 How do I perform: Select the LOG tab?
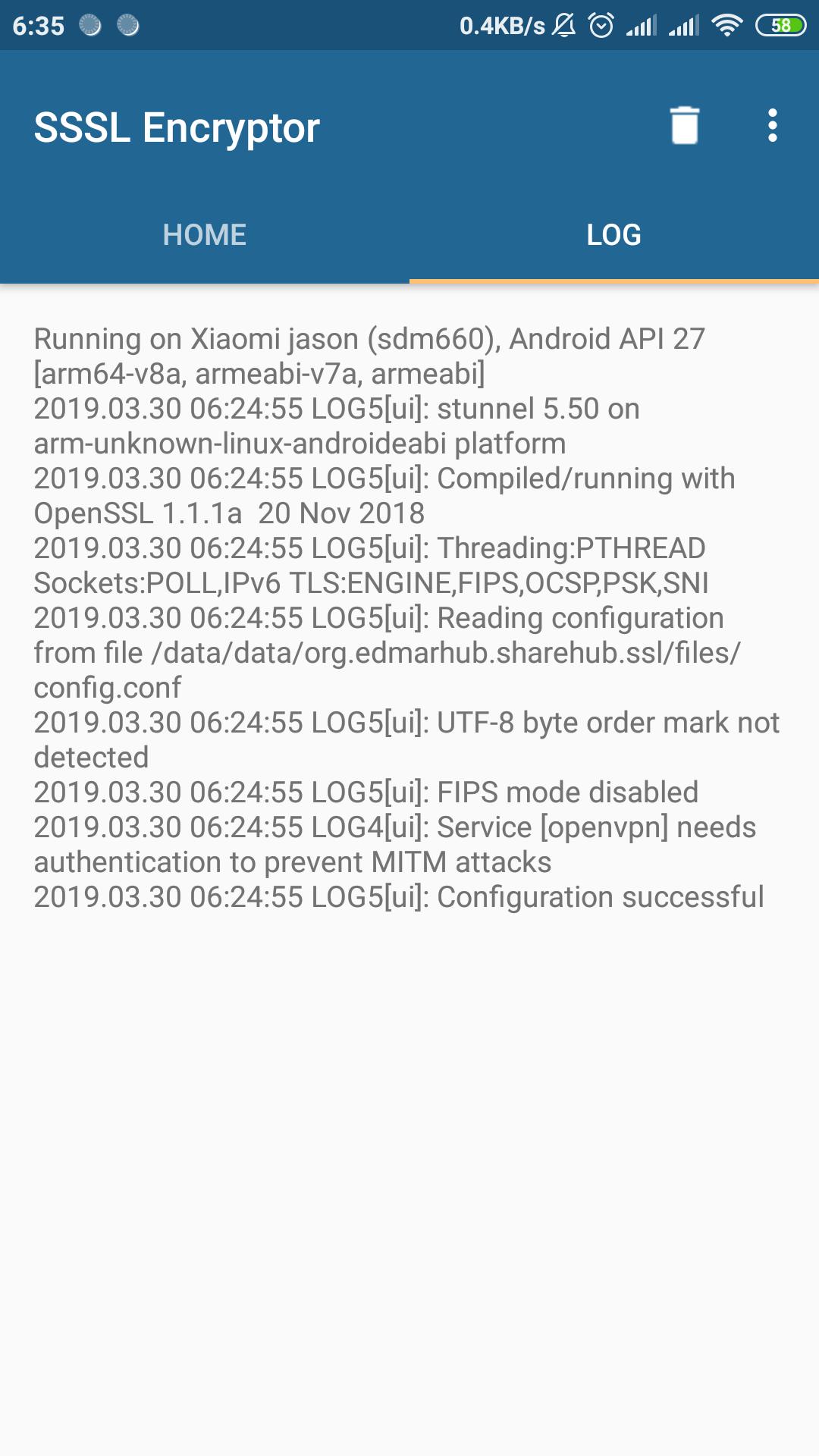613,235
